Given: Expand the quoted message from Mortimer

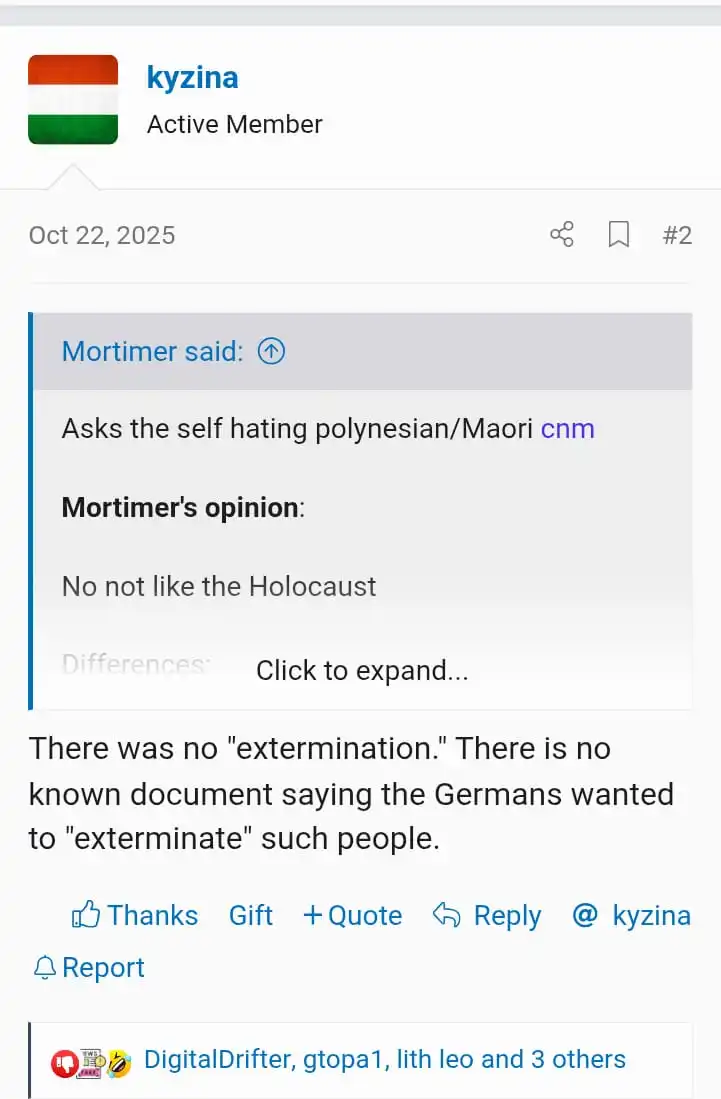Looking at the screenshot, I should coord(362,671).
